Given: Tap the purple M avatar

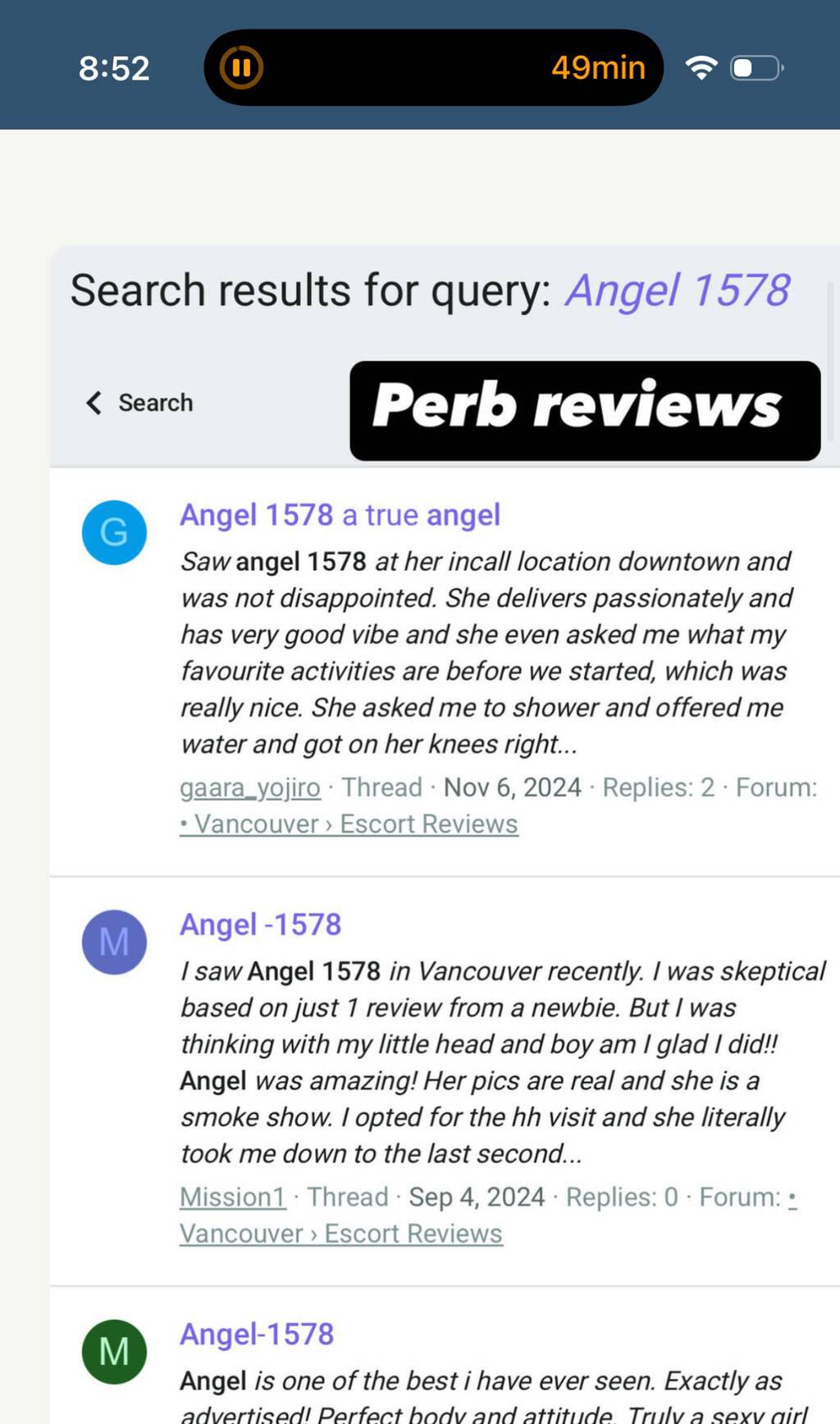Looking at the screenshot, I should pyautogui.click(x=114, y=942).
